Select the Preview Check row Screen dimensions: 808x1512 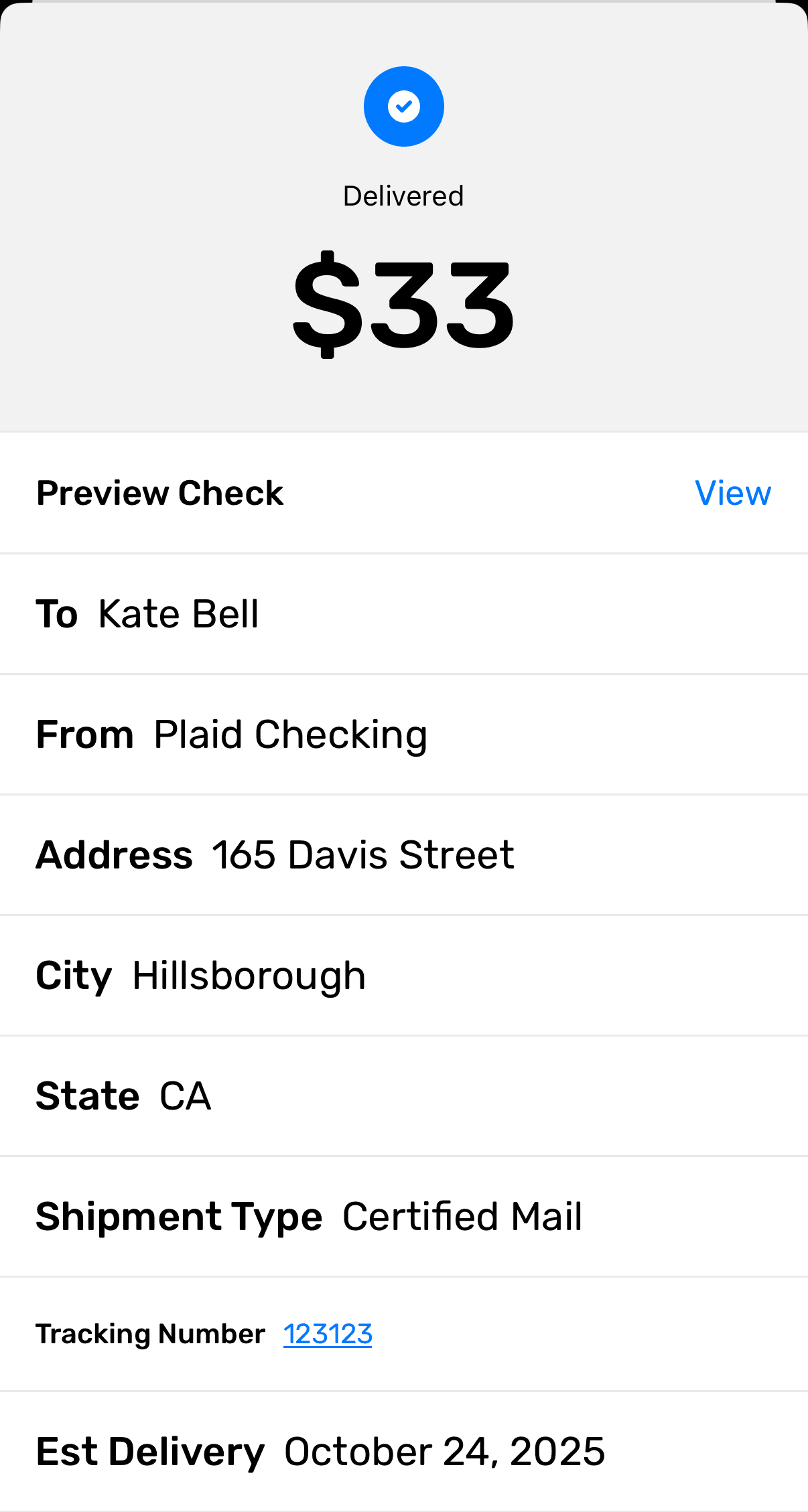tap(159, 493)
